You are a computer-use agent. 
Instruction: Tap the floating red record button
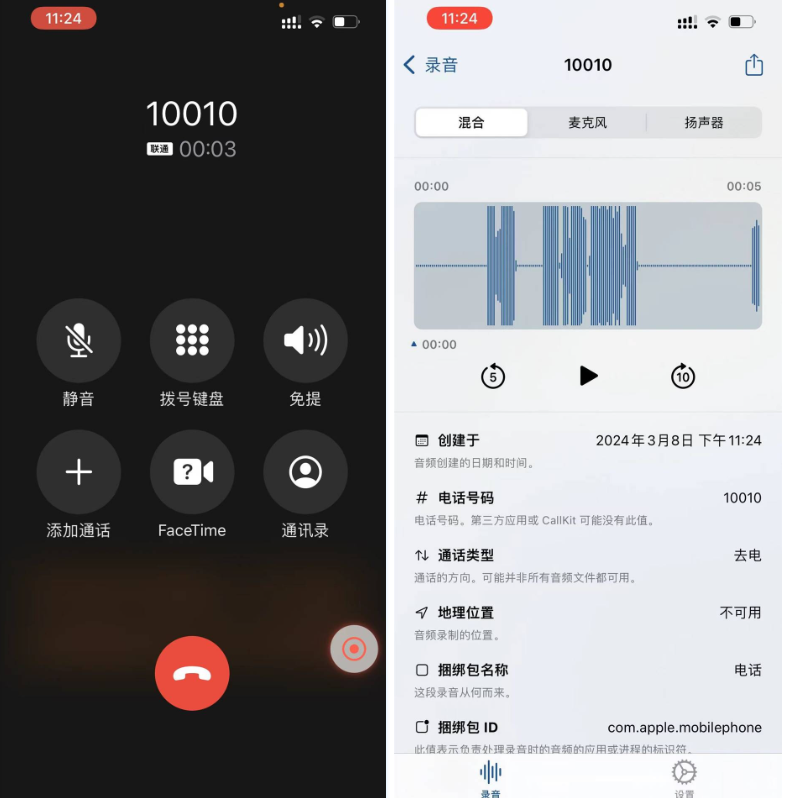pyautogui.click(x=354, y=650)
